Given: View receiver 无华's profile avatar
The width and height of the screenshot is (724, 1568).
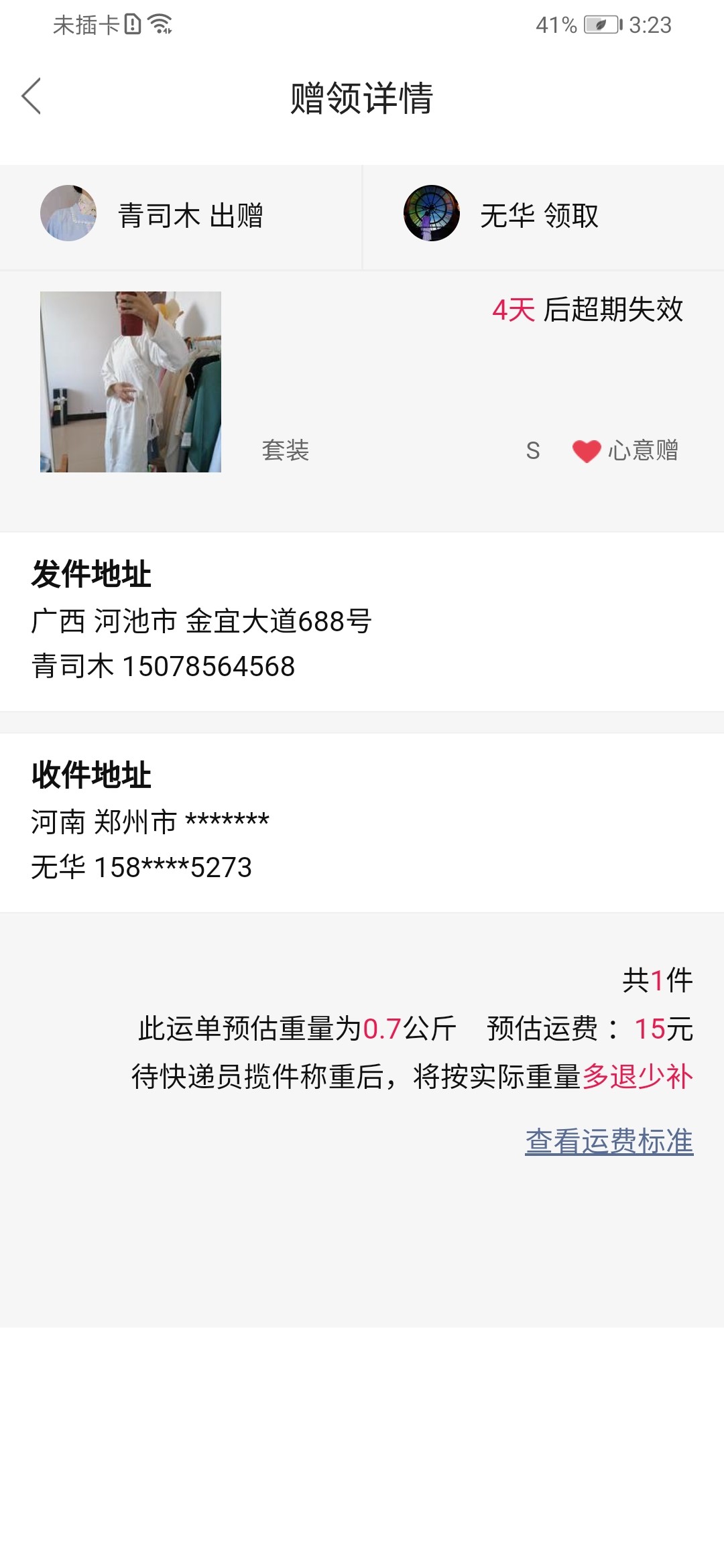Looking at the screenshot, I should [432, 214].
